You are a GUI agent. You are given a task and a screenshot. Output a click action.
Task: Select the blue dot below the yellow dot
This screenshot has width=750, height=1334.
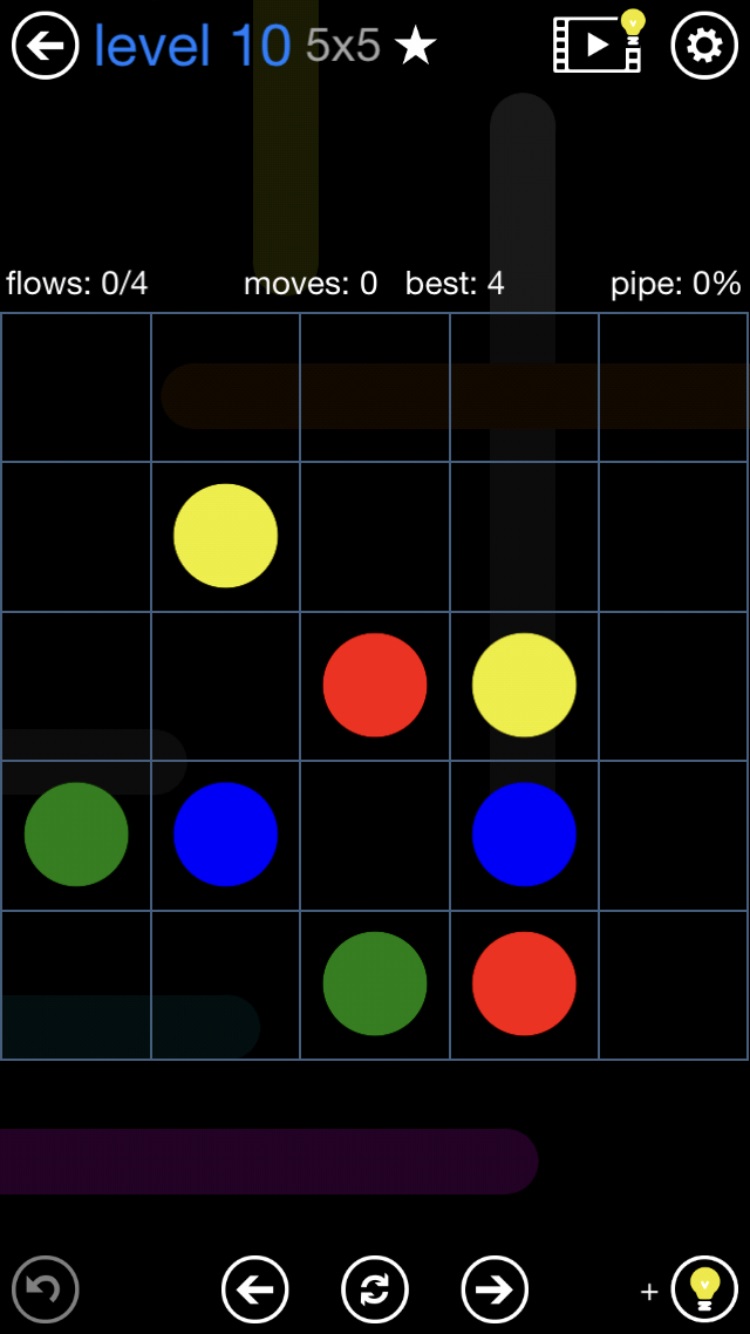pos(524,834)
